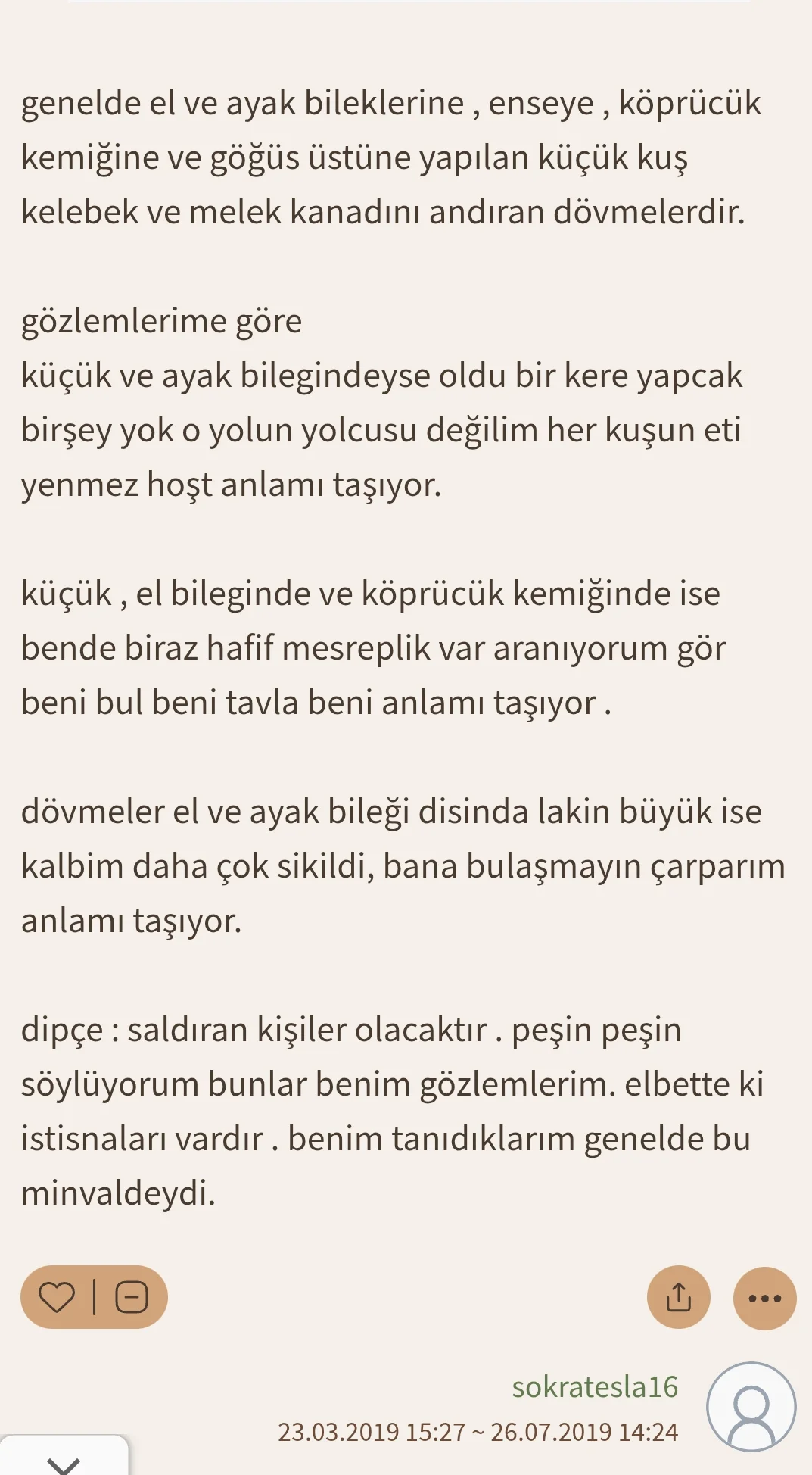This screenshot has width=812, height=1475.
Task: Open the entry's date permalink
Action: tap(478, 1432)
